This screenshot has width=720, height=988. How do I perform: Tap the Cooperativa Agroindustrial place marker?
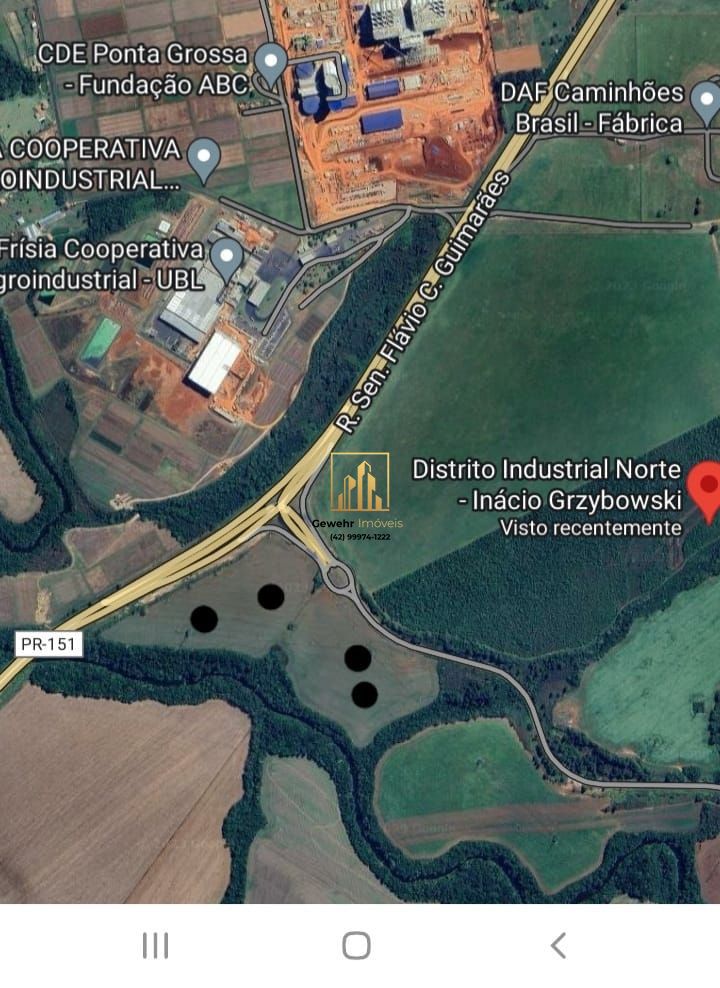click(x=204, y=158)
